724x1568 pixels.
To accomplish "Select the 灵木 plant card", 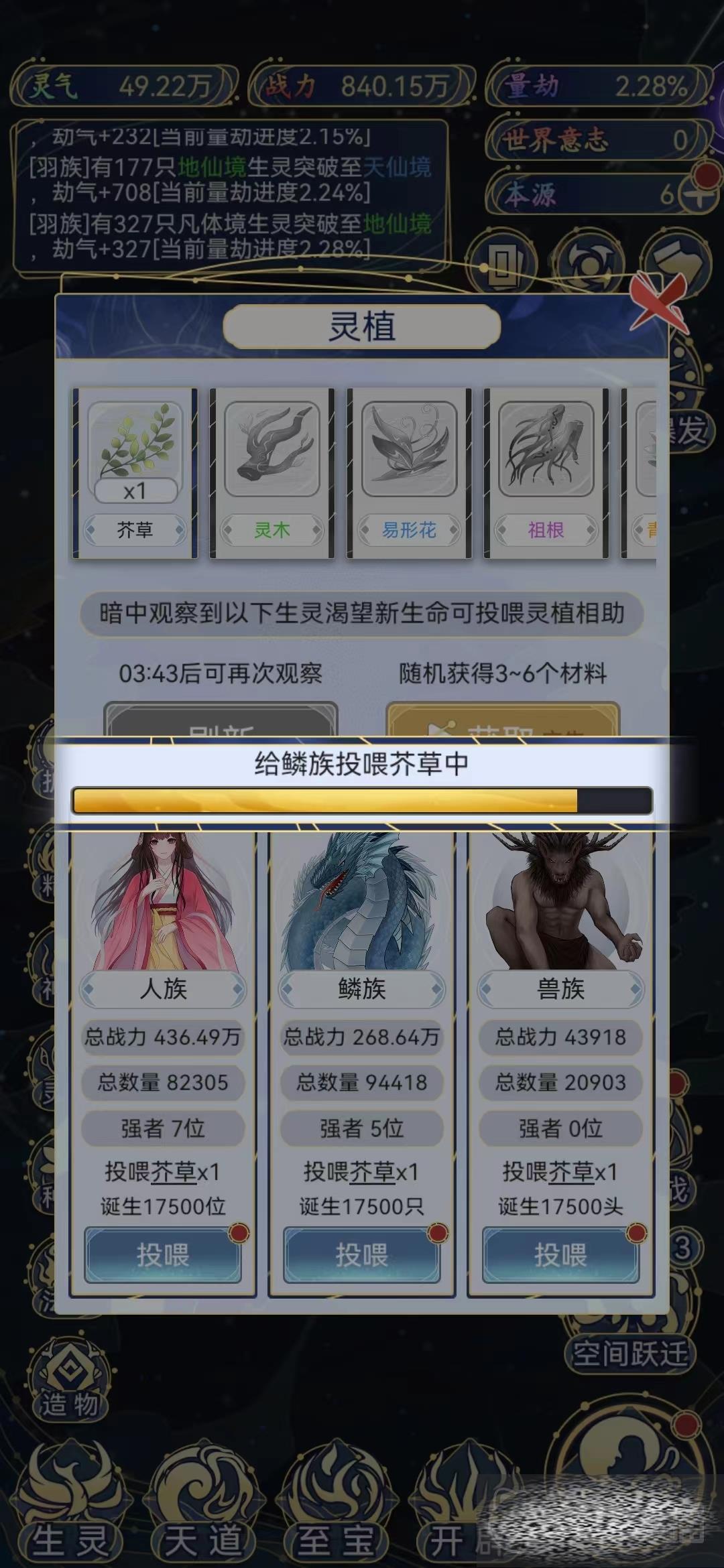I will tap(271, 472).
